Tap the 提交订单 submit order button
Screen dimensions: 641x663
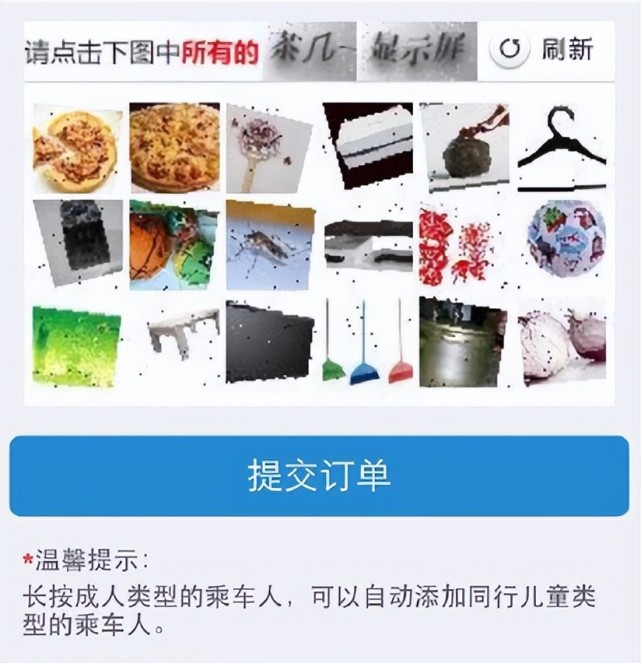[x=319, y=476]
